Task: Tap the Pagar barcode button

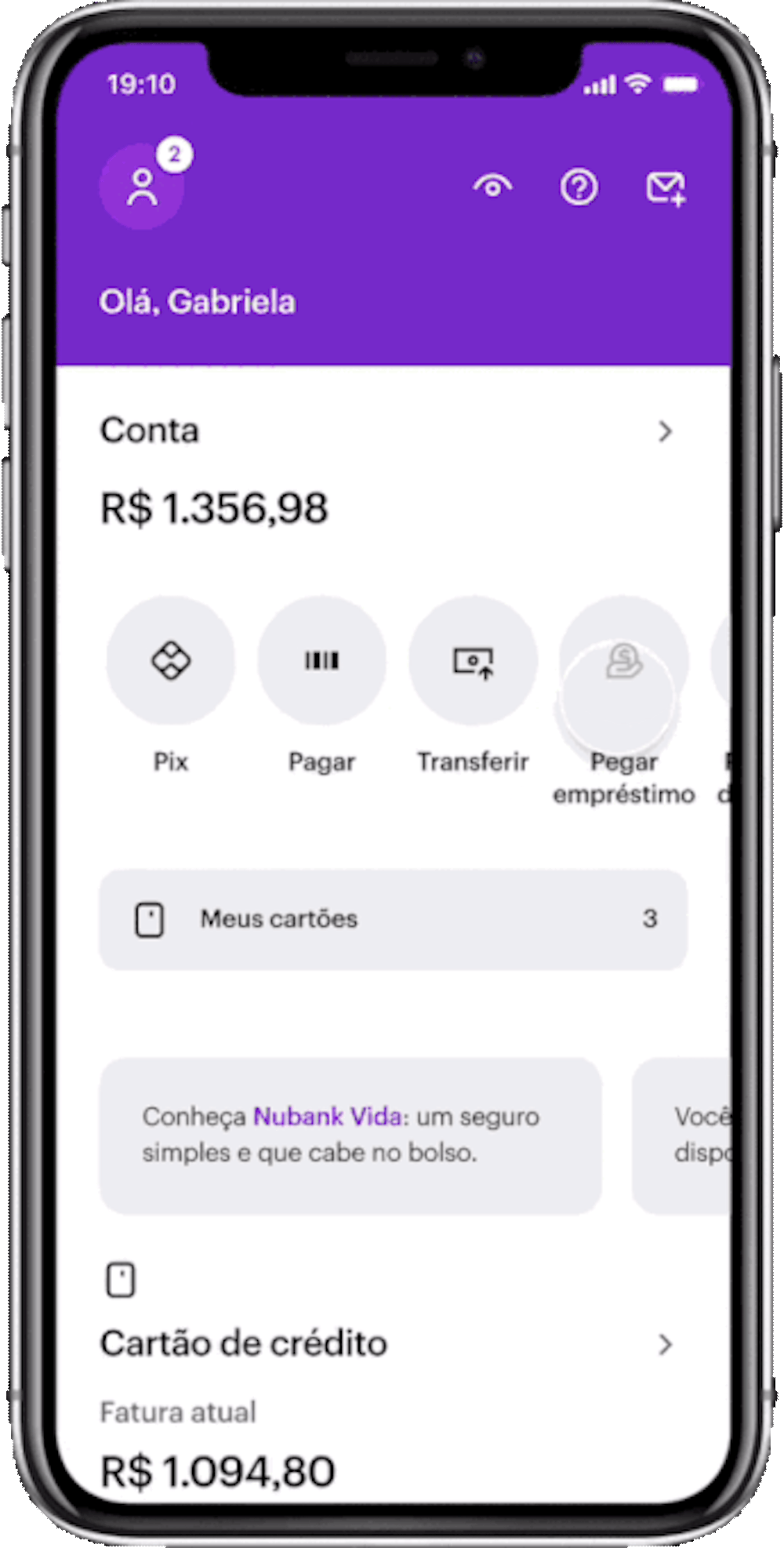Action: pos(321,661)
